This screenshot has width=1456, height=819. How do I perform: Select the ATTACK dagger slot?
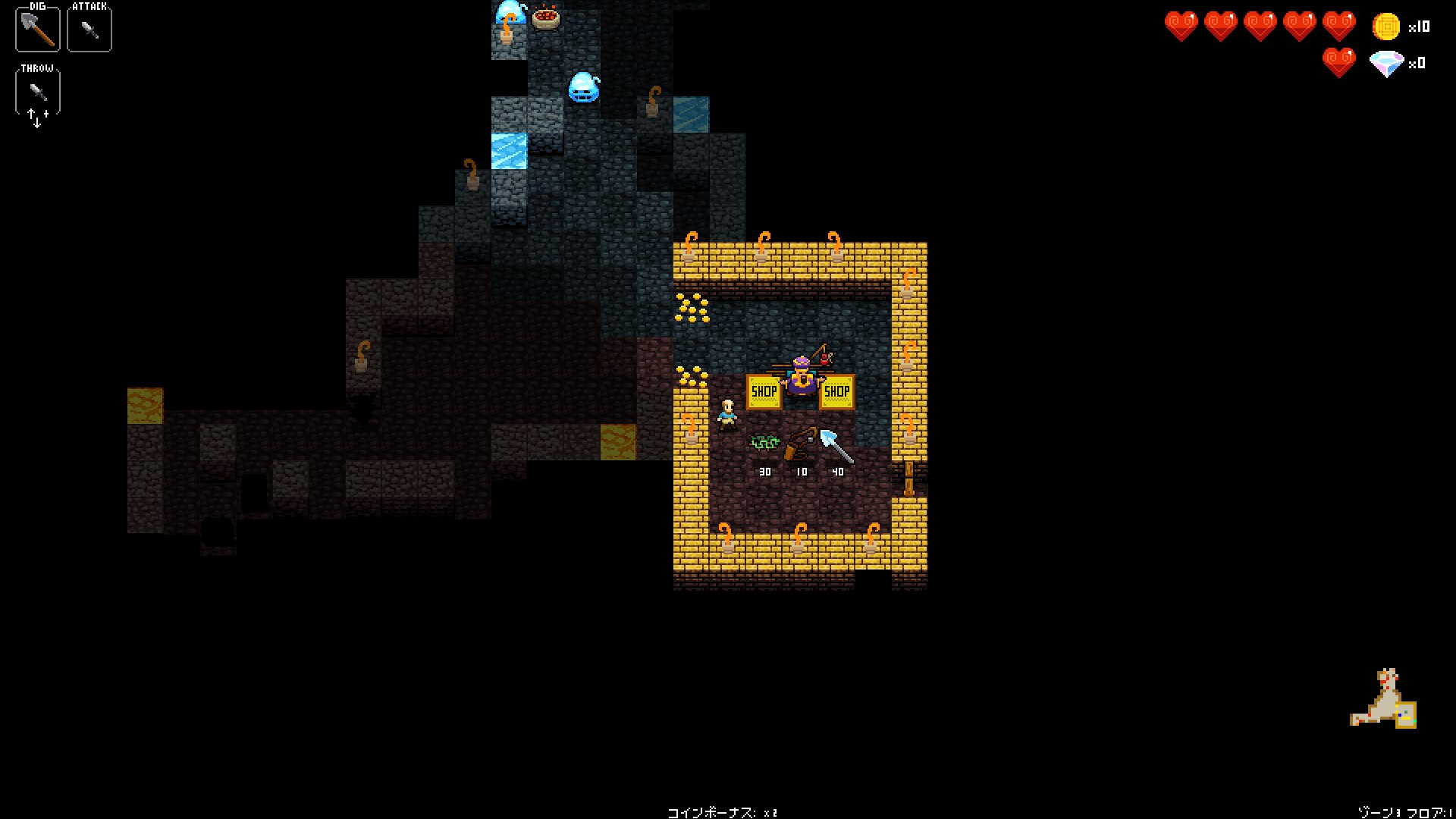[89, 29]
